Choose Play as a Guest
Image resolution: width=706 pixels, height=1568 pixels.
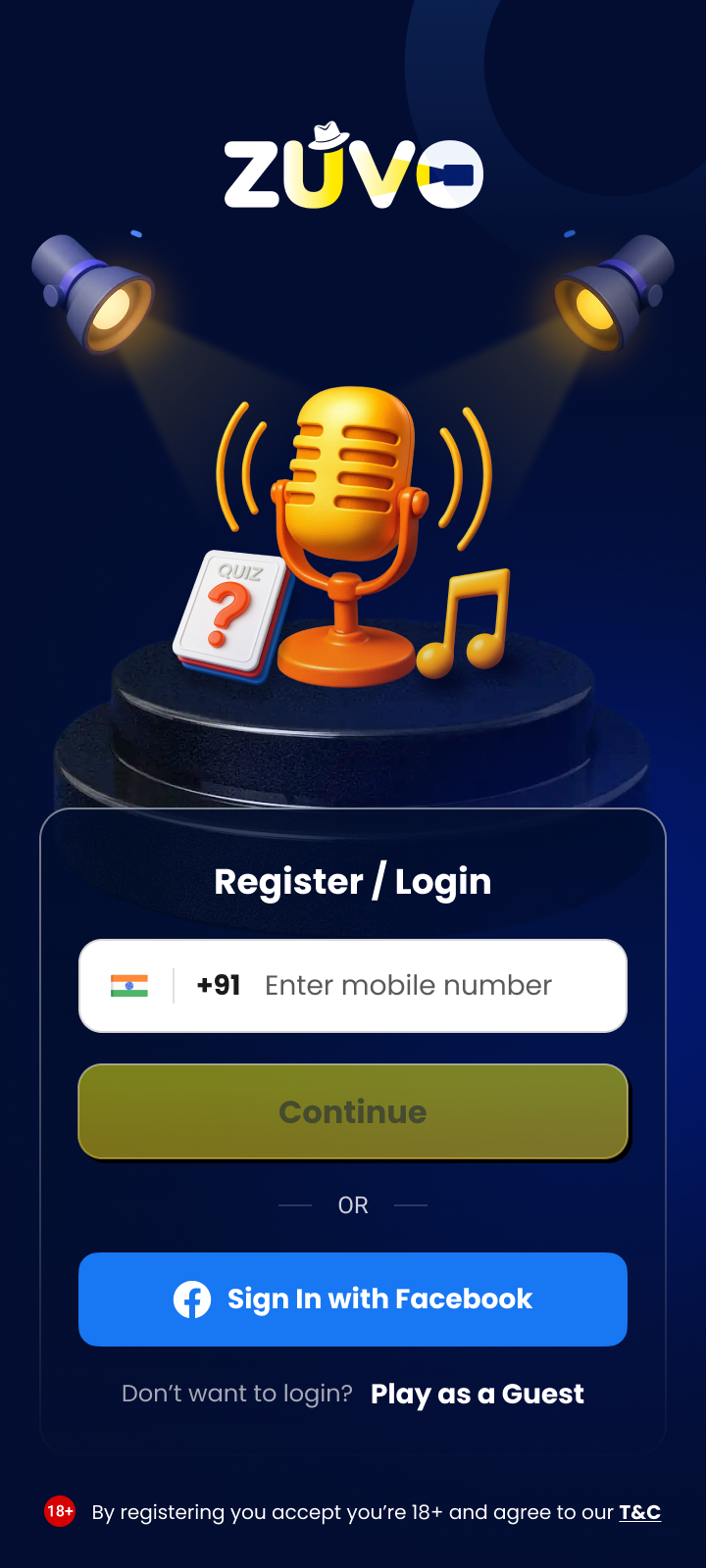coord(477,1395)
